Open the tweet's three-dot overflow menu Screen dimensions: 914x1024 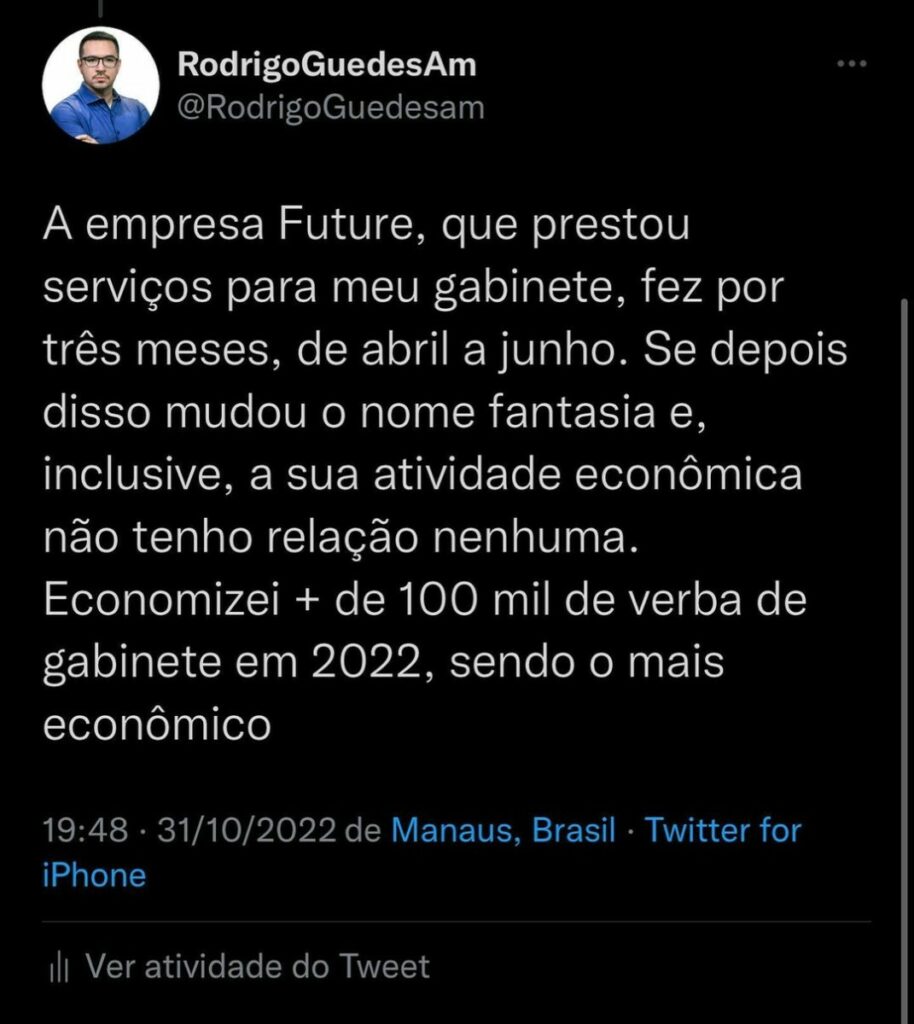(851, 65)
